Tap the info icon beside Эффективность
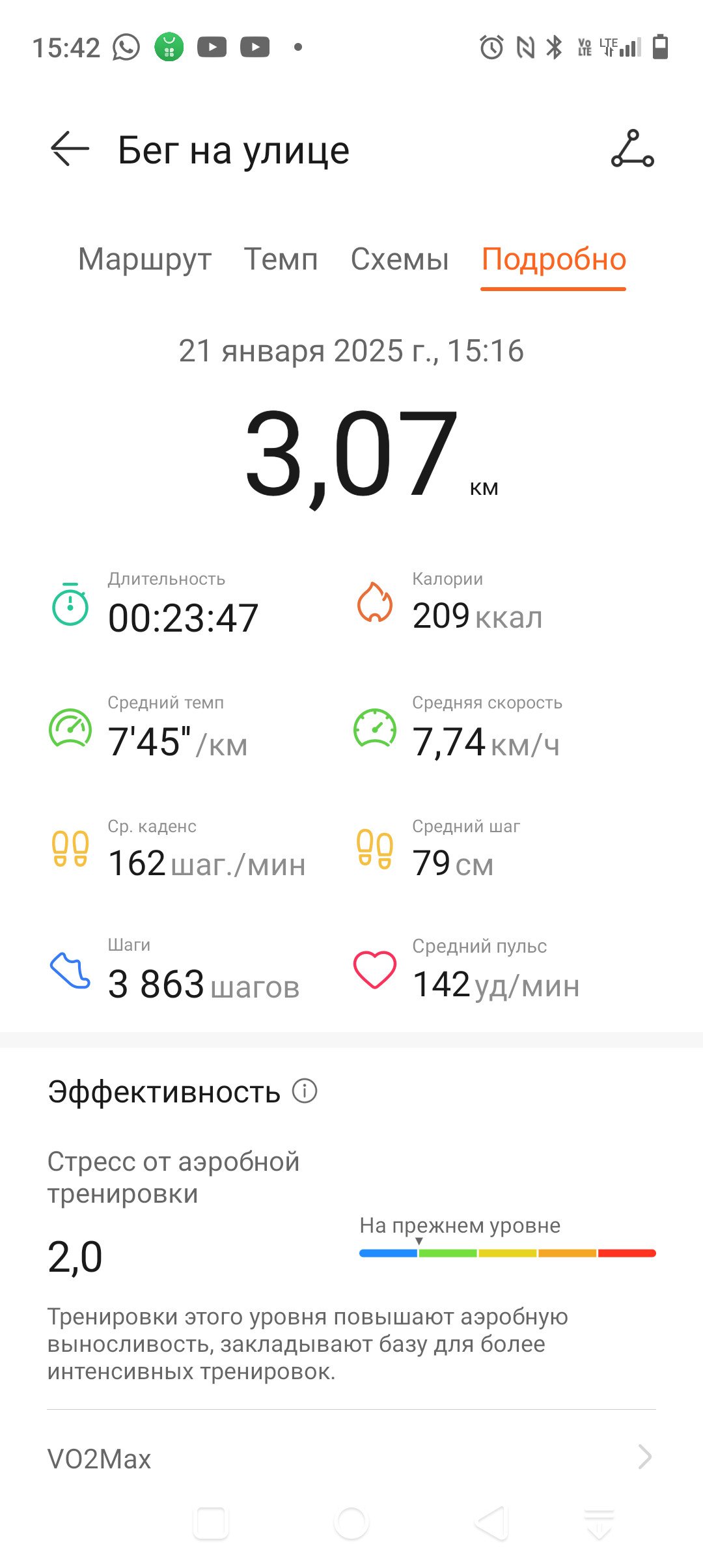 tap(305, 1091)
